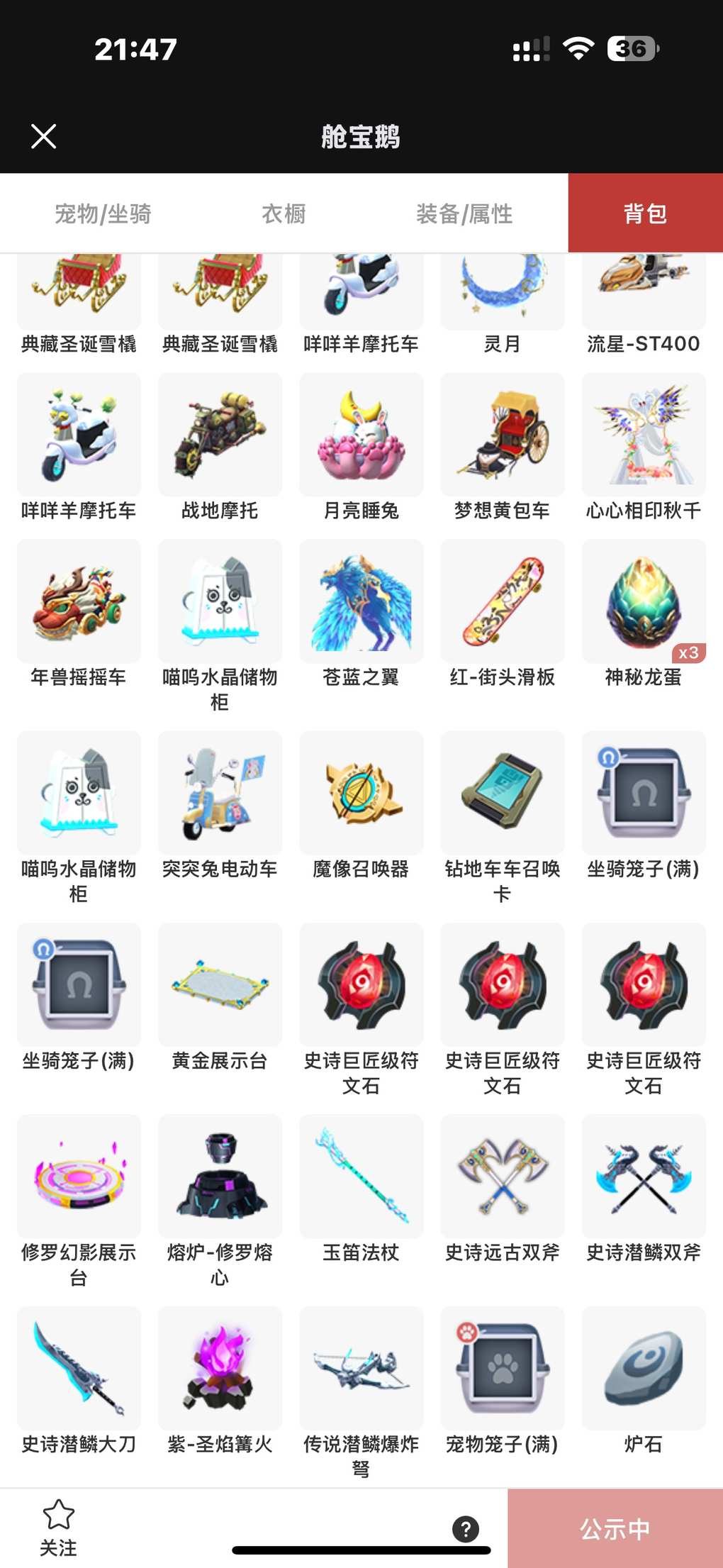This screenshot has height=1568, width=723.
Task: View the 炉石 item
Action: 644,1369
